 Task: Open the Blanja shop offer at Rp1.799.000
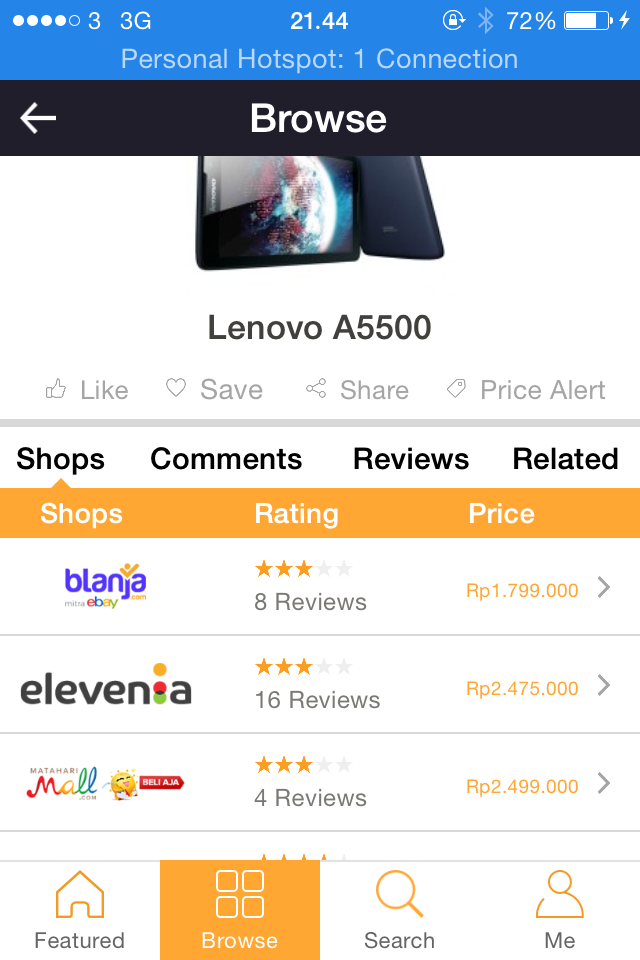(320, 587)
